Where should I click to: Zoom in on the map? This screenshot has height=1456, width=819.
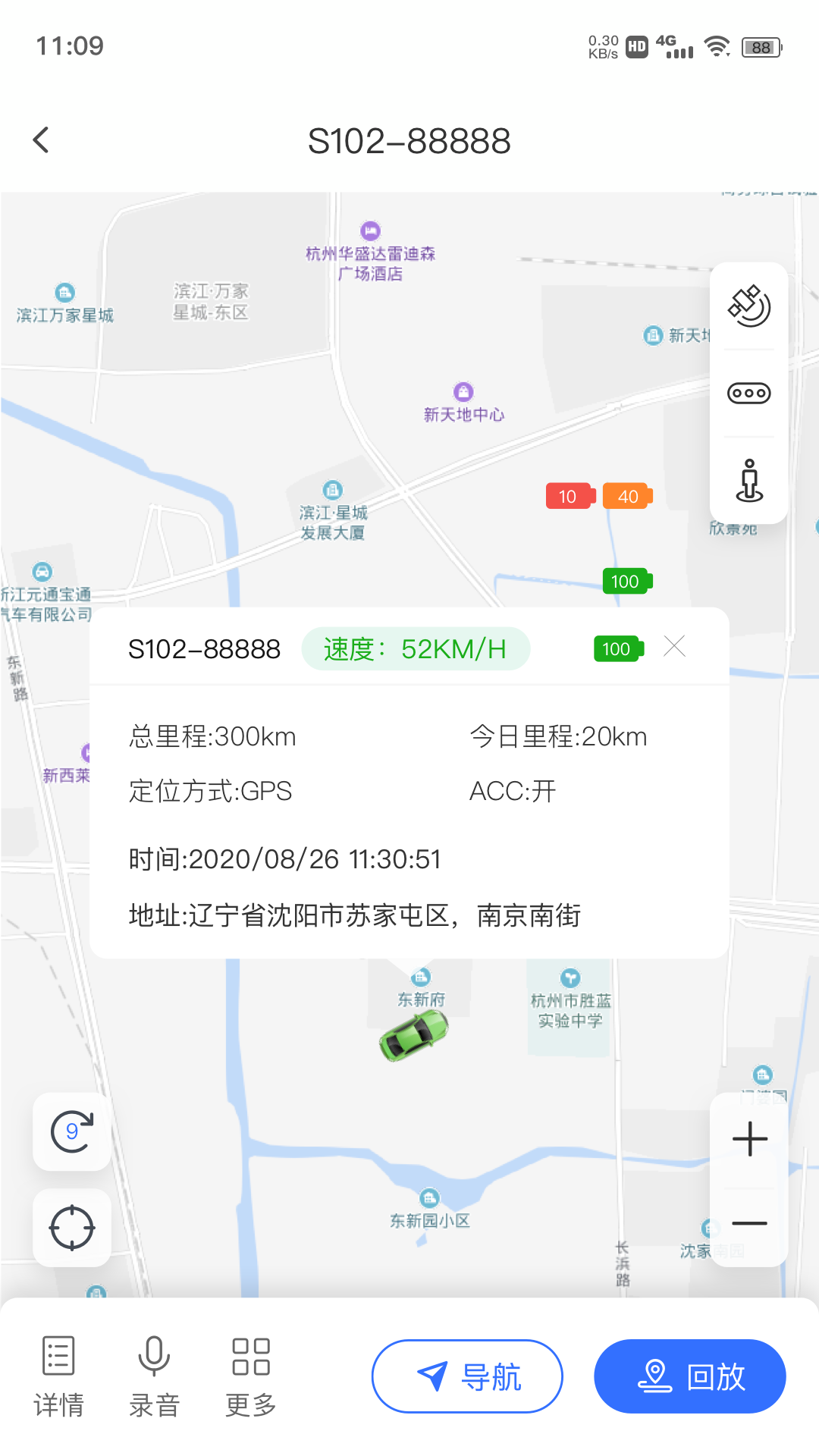[749, 1139]
